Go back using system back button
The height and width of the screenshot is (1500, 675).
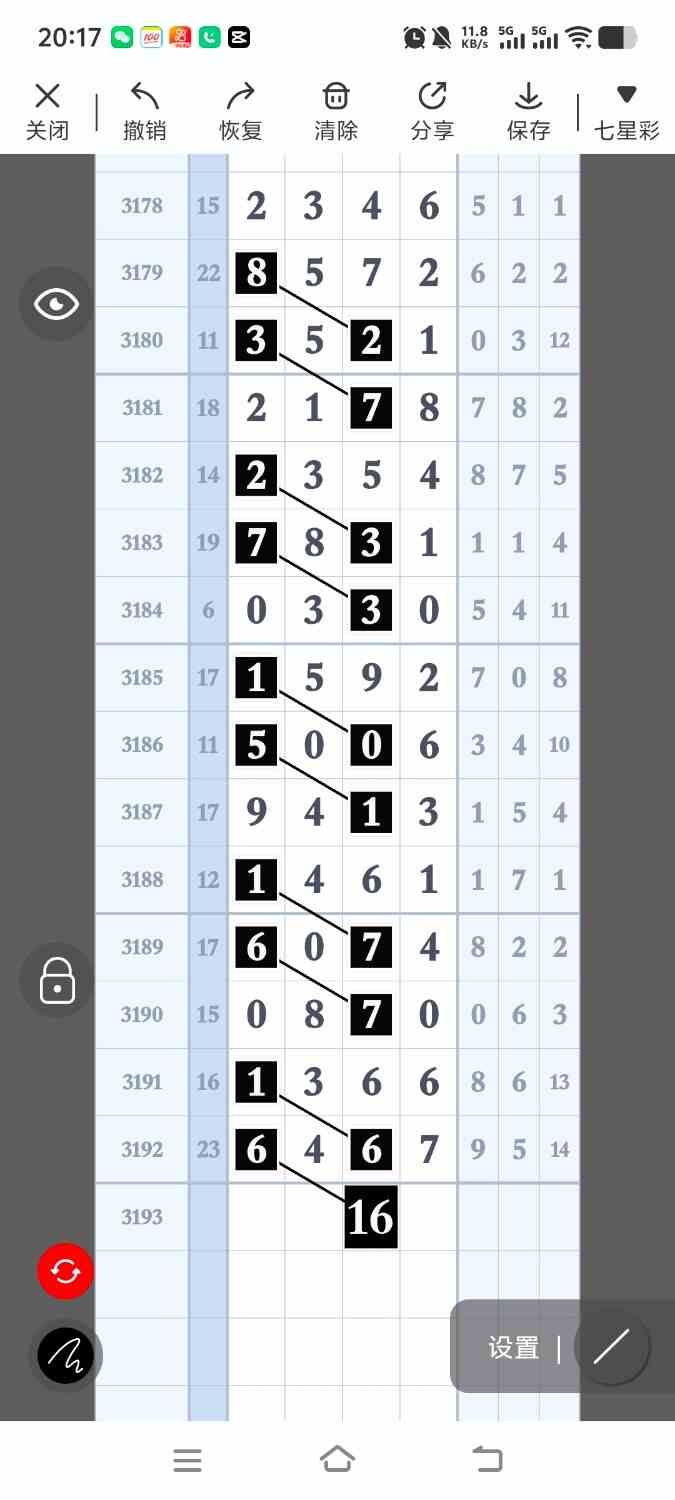(x=487, y=1460)
